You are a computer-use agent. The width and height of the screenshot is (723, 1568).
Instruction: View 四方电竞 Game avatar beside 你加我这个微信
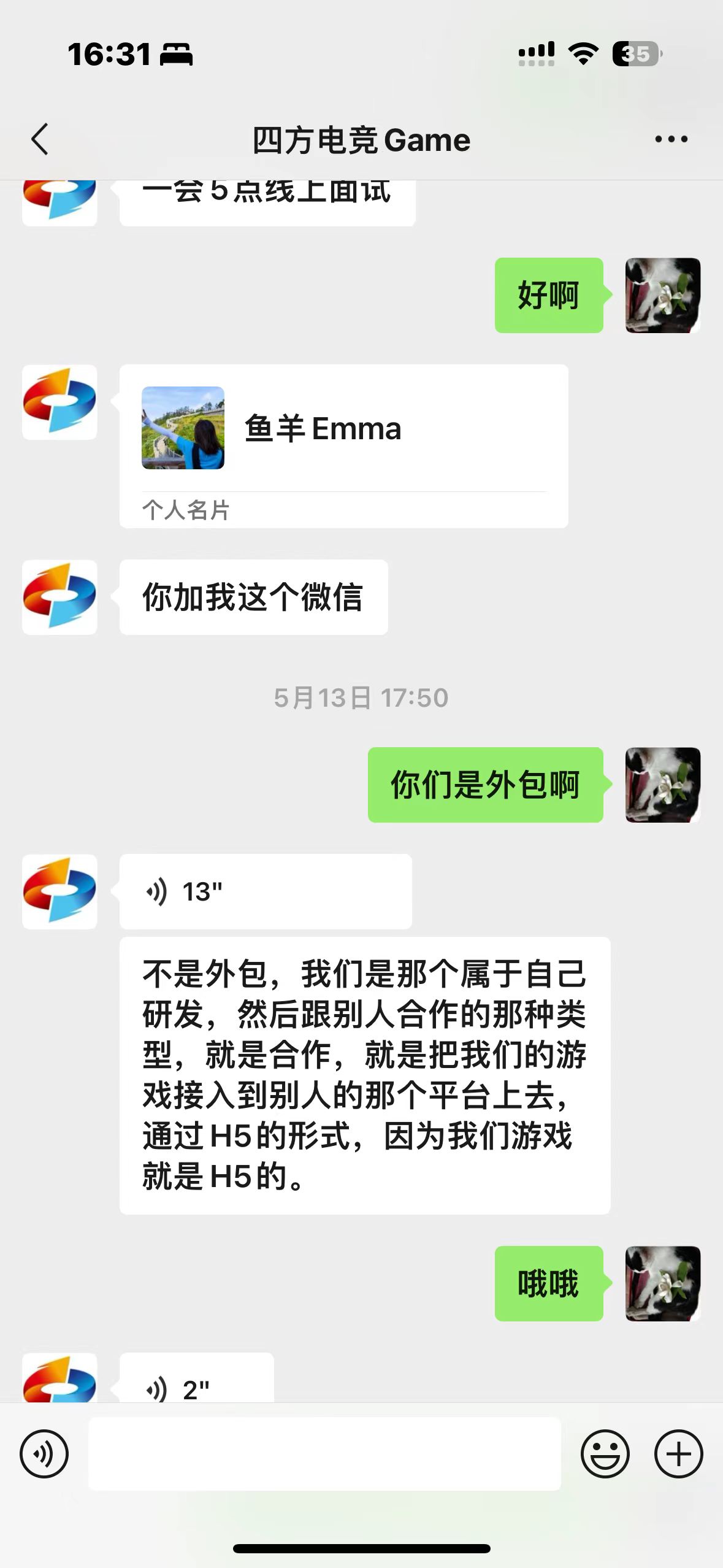pos(59,597)
